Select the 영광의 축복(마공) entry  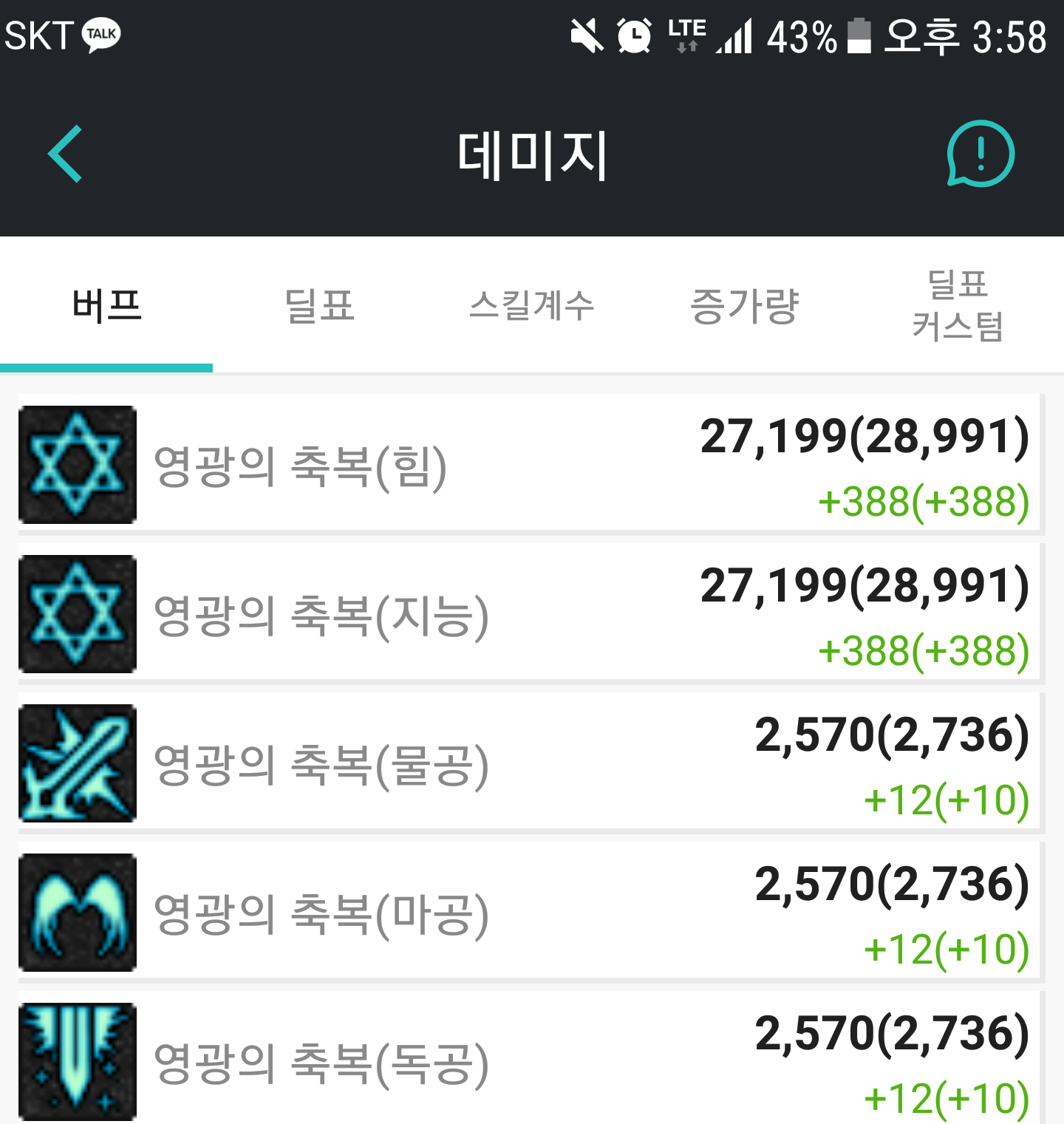528,912
